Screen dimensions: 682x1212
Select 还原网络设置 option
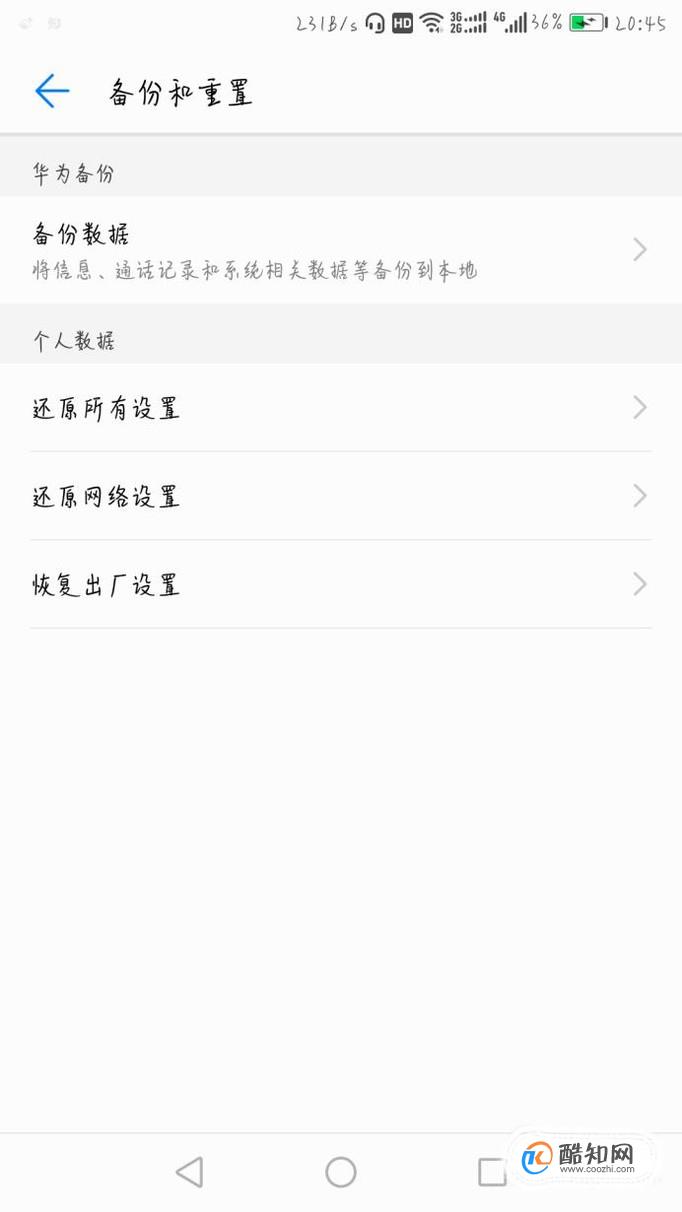(x=341, y=496)
